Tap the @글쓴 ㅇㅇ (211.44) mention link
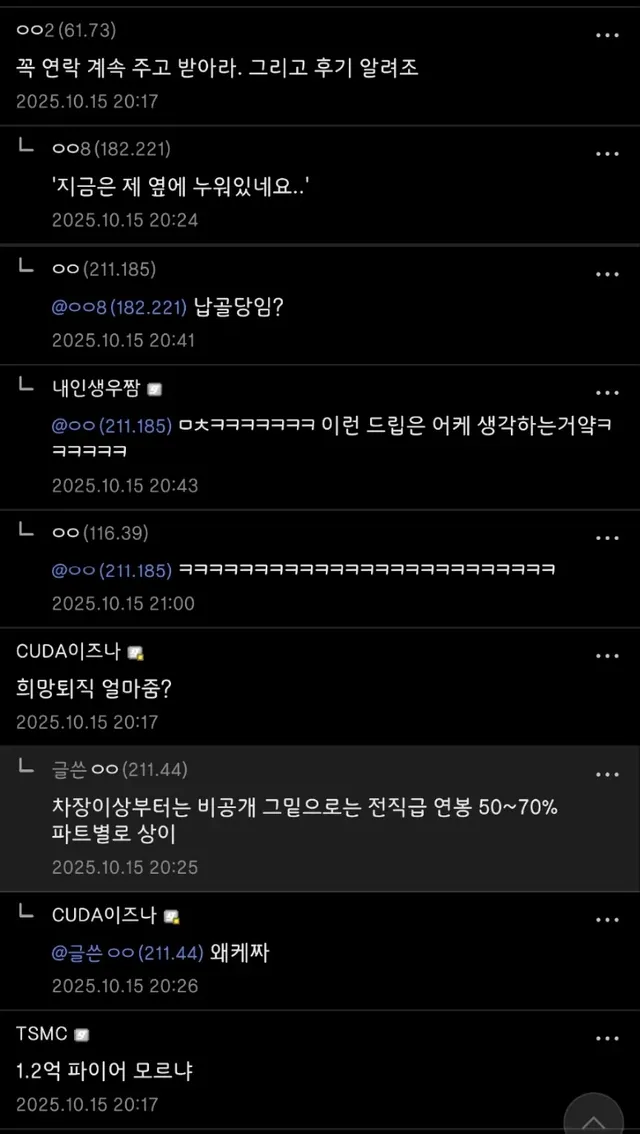Image resolution: width=640 pixels, height=1134 pixels. (128, 953)
